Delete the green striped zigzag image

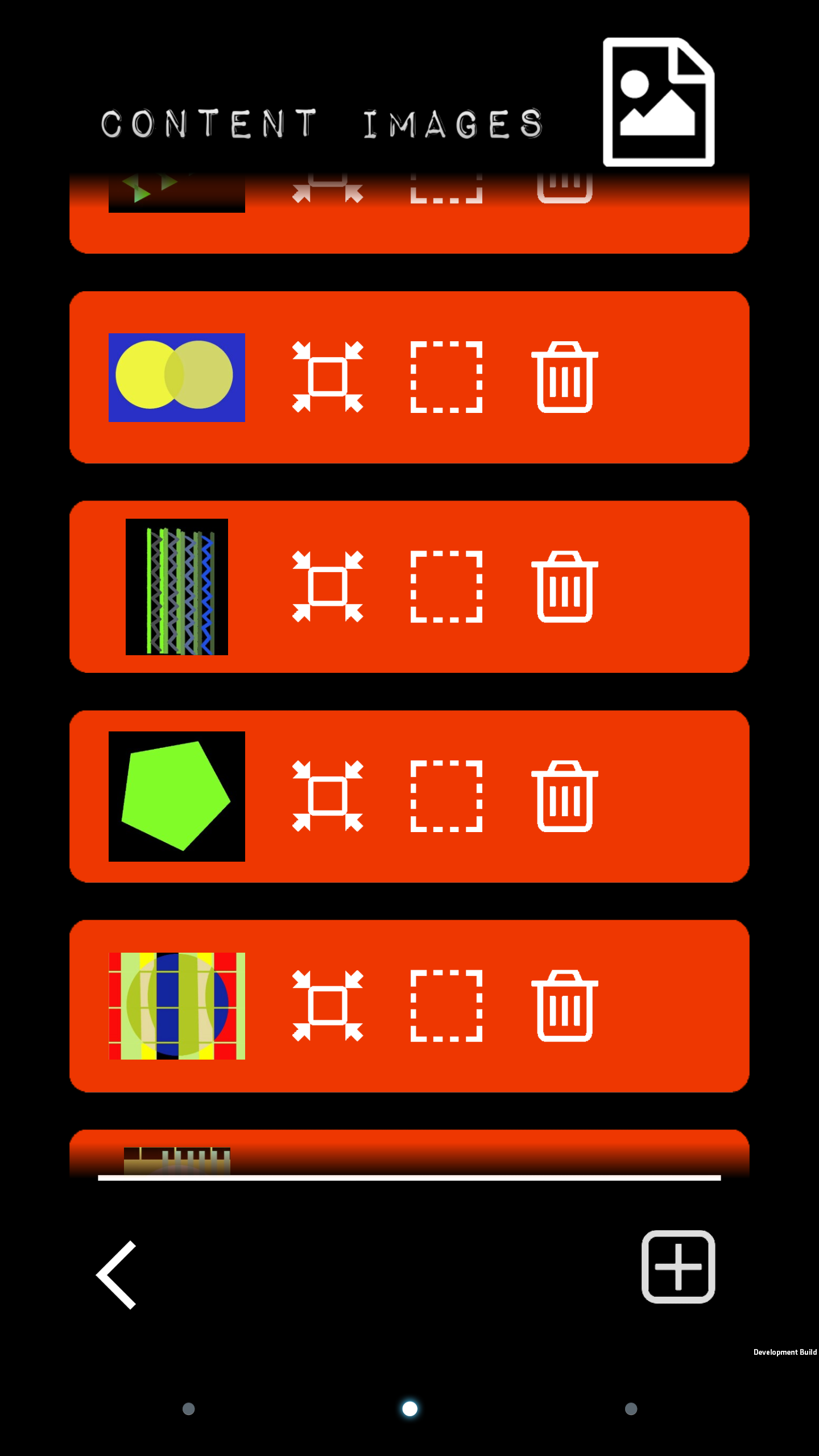point(564,586)
